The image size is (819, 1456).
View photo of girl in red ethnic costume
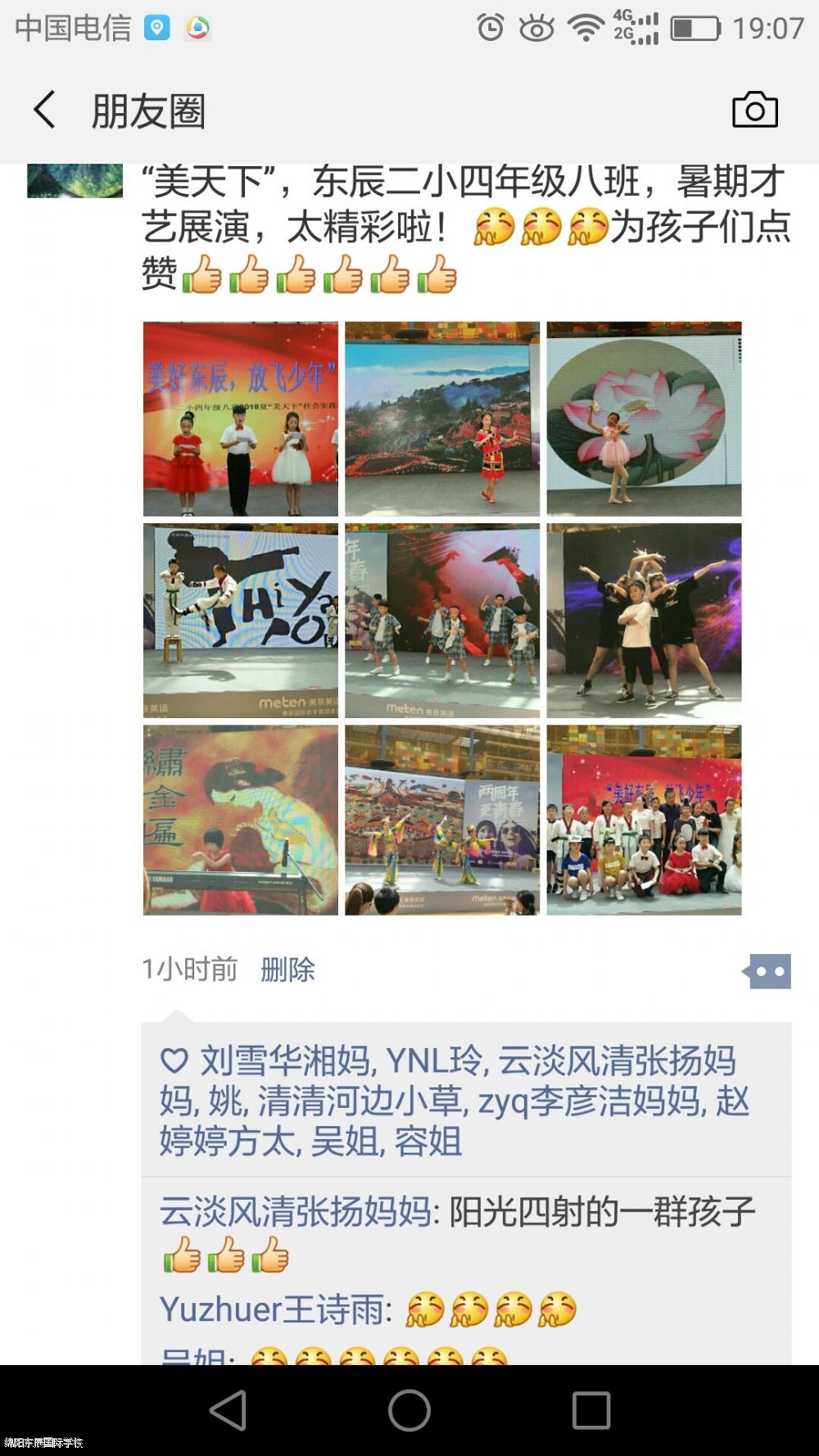[x=441, y=418]
